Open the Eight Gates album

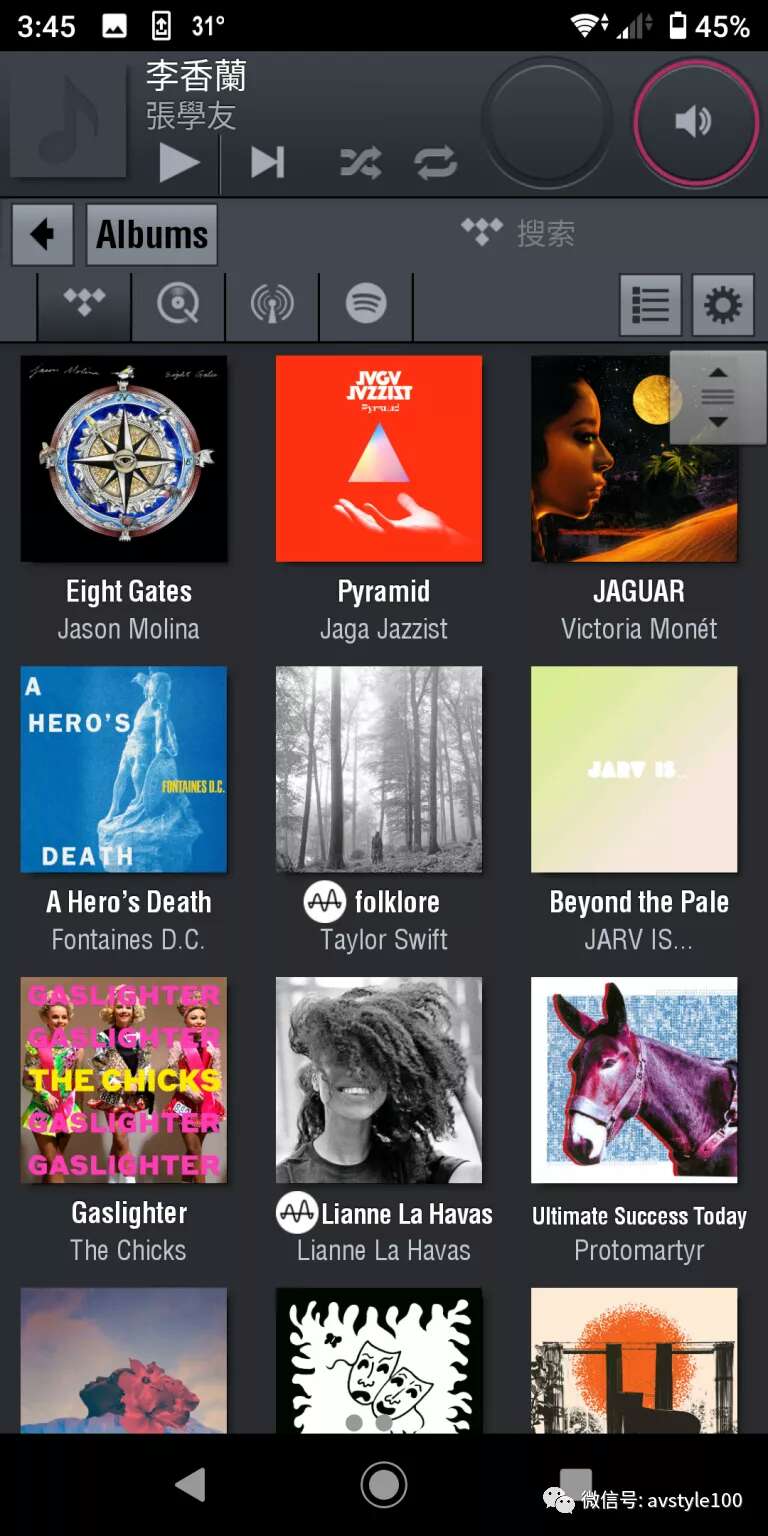point(125,459)
